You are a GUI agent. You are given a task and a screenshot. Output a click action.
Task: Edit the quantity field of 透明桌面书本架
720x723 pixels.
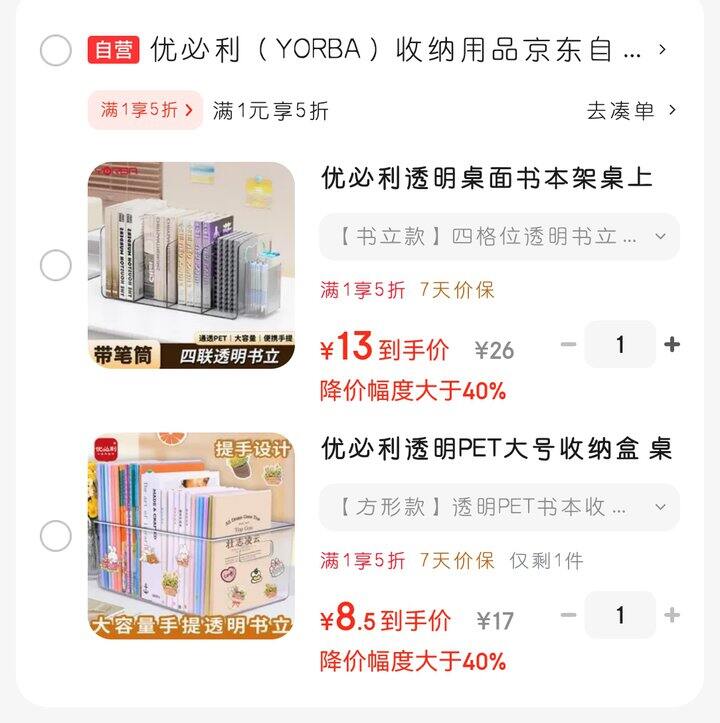point(620,345)
